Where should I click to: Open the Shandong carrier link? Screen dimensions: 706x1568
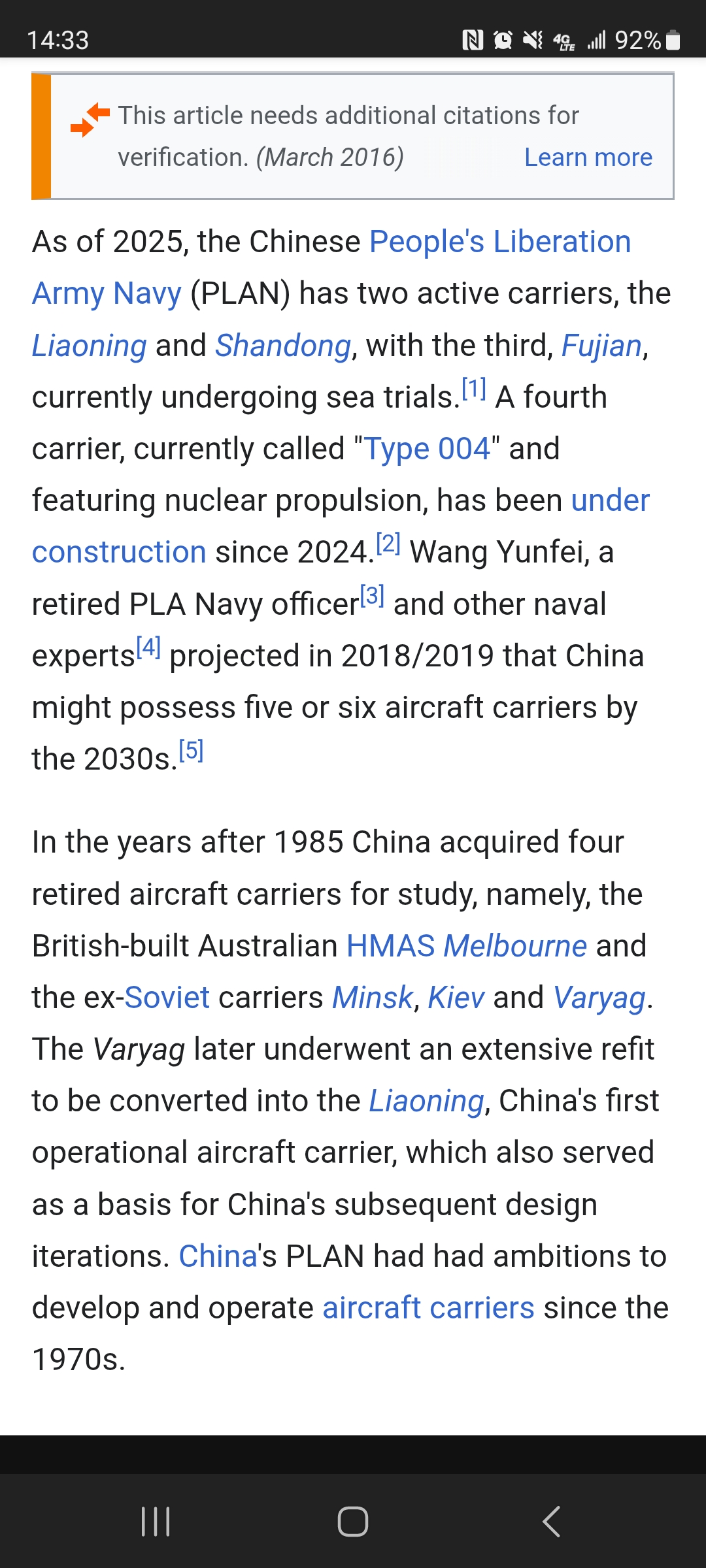point(284,345)
